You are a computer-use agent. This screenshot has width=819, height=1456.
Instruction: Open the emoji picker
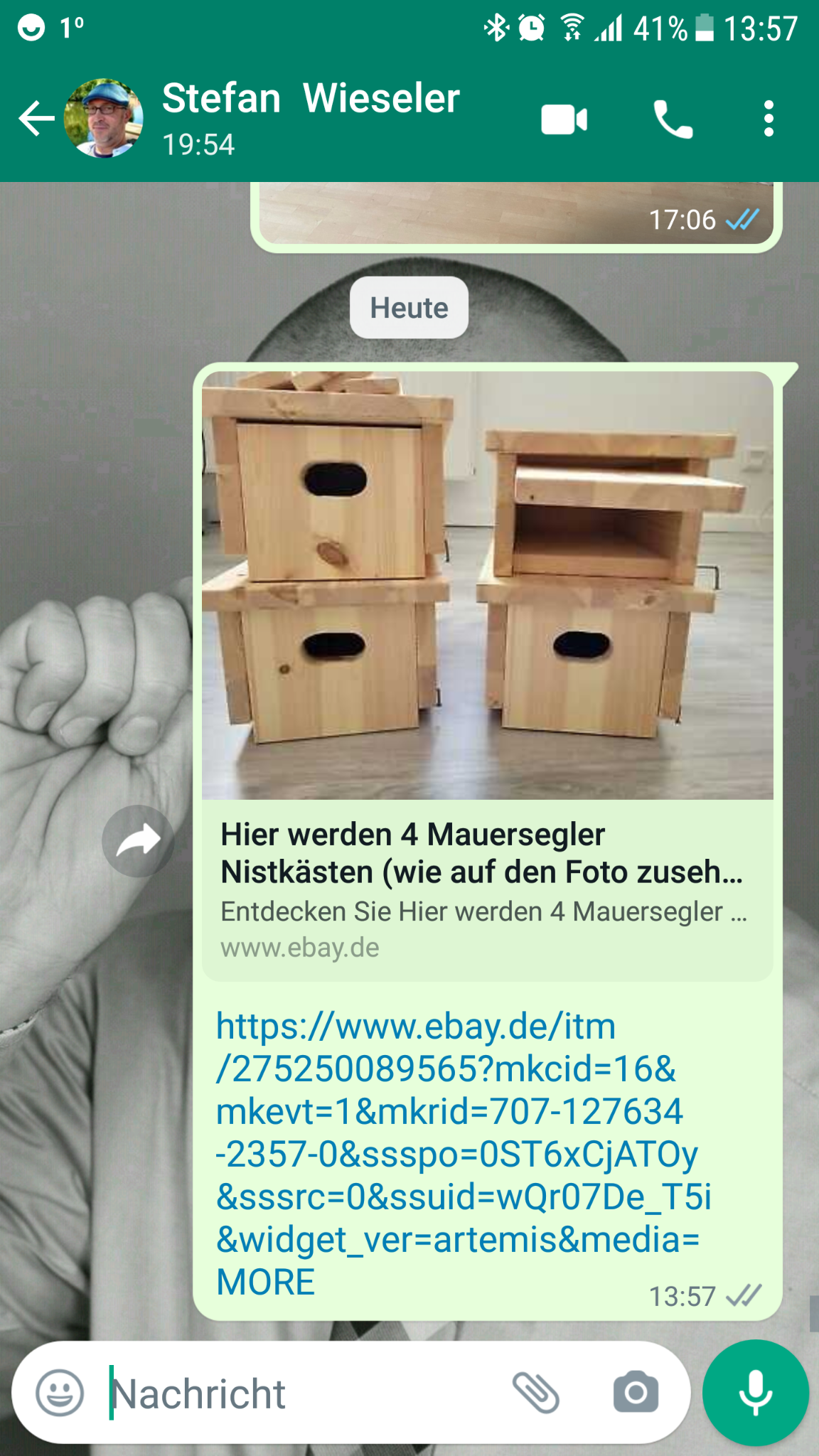click(60, 1393)
